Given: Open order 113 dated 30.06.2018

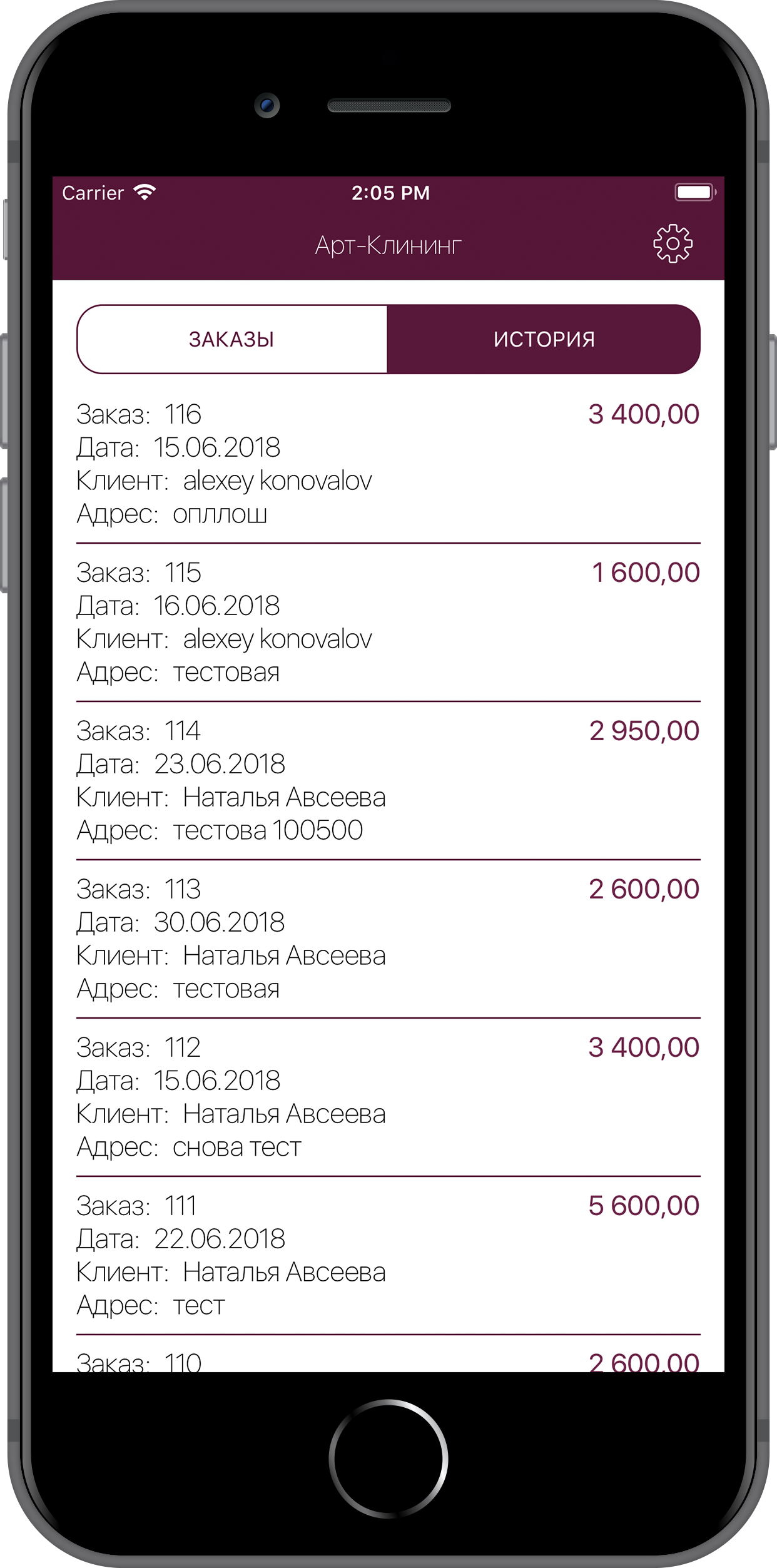Looking at the screenshot, I should click(x=388, y=939).
